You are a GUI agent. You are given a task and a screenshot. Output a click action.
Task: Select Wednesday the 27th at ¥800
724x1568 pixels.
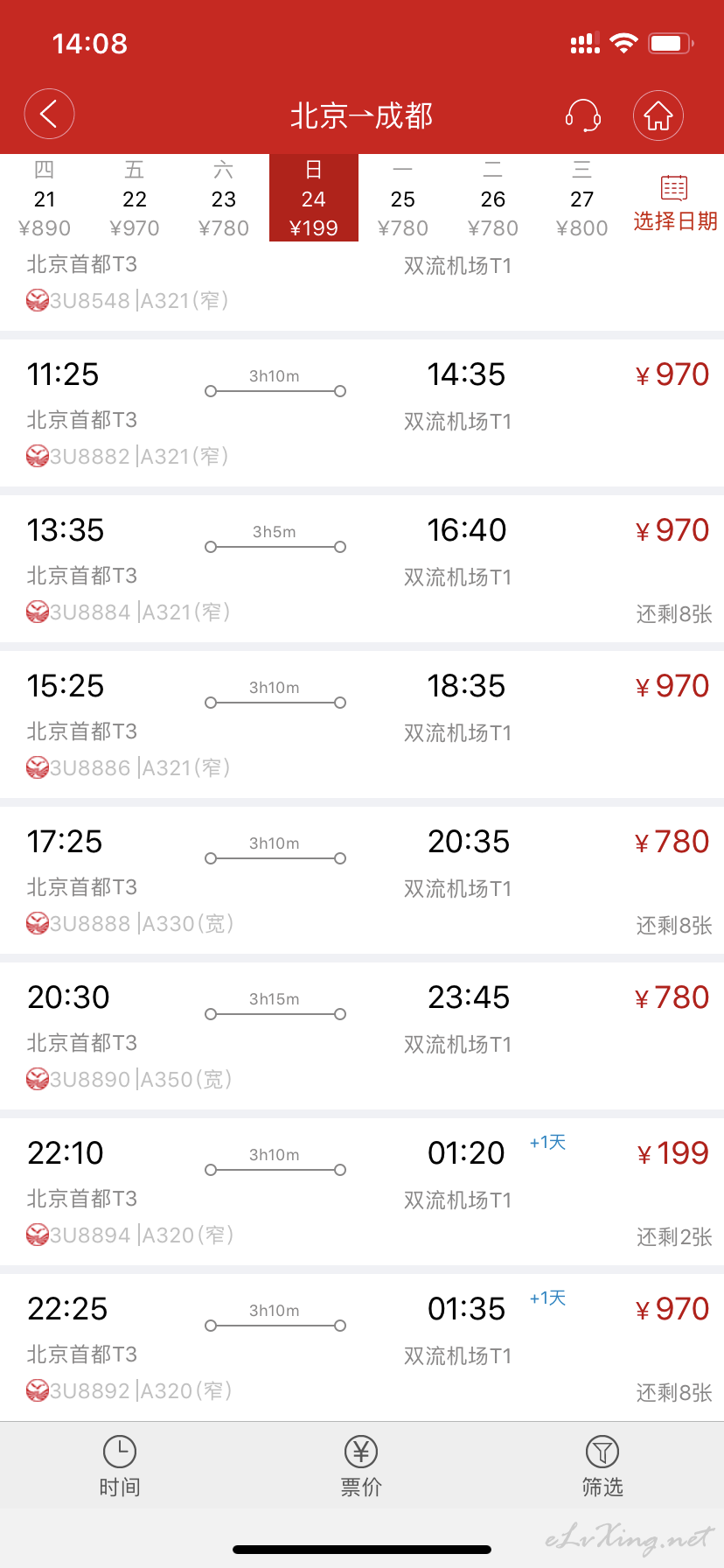point(582,199)
